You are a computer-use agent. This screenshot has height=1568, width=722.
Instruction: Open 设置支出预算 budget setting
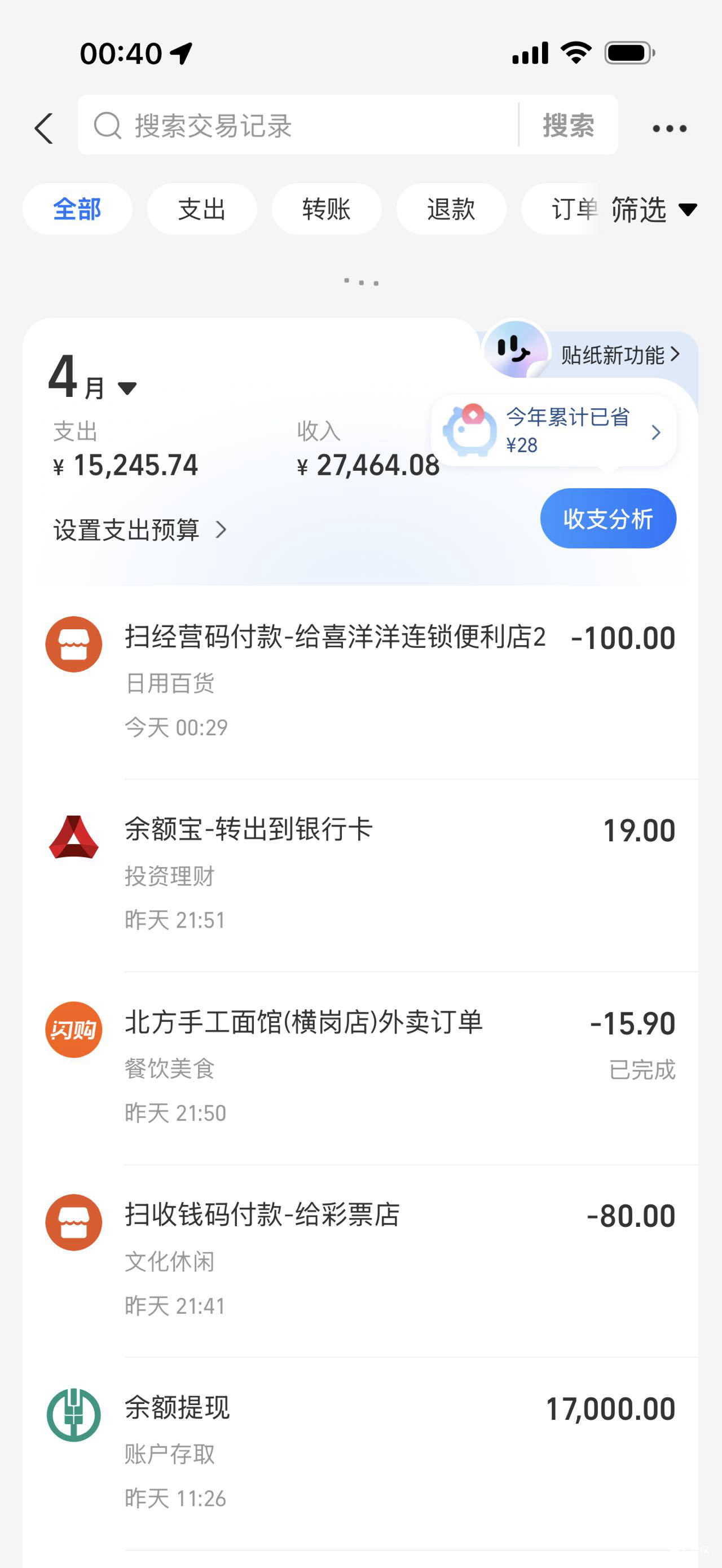click(140, 529)
